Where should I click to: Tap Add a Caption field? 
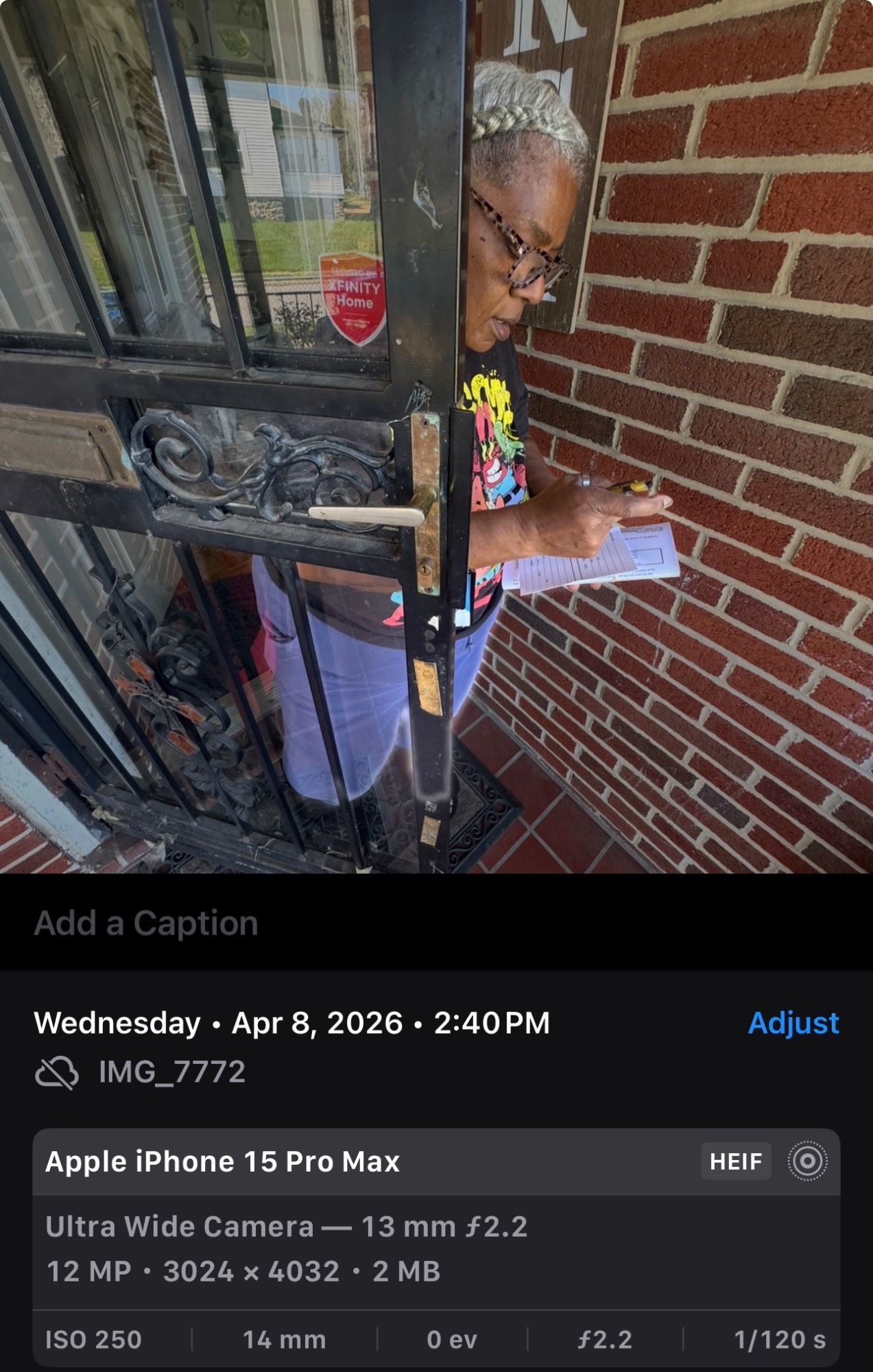click(146, 923)
